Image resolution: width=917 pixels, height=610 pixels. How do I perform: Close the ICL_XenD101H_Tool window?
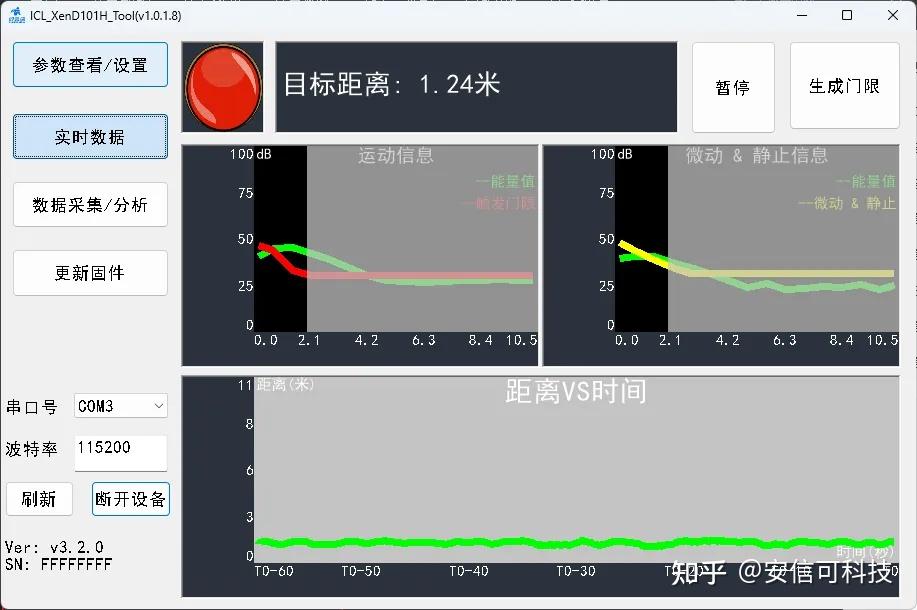(x=892, y=15)
